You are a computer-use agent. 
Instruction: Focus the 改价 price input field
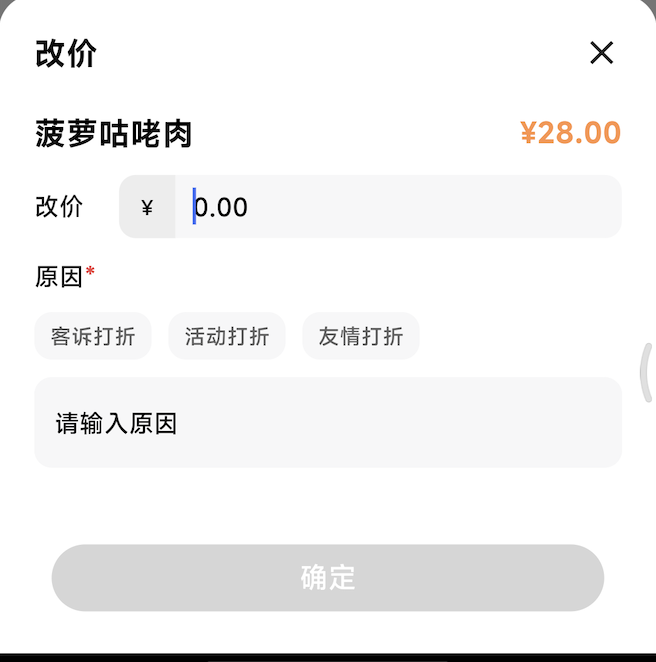400,207
